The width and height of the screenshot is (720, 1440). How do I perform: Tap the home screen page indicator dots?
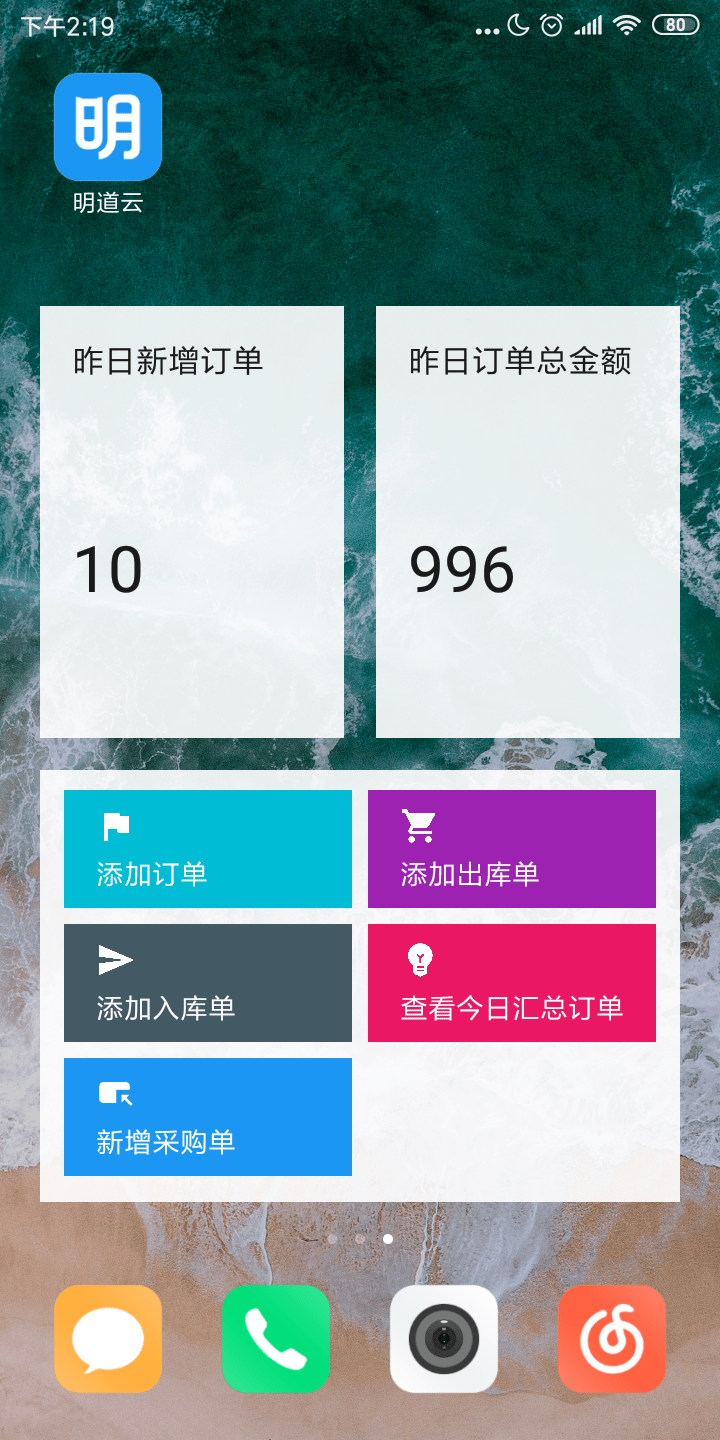point(360,1239)
